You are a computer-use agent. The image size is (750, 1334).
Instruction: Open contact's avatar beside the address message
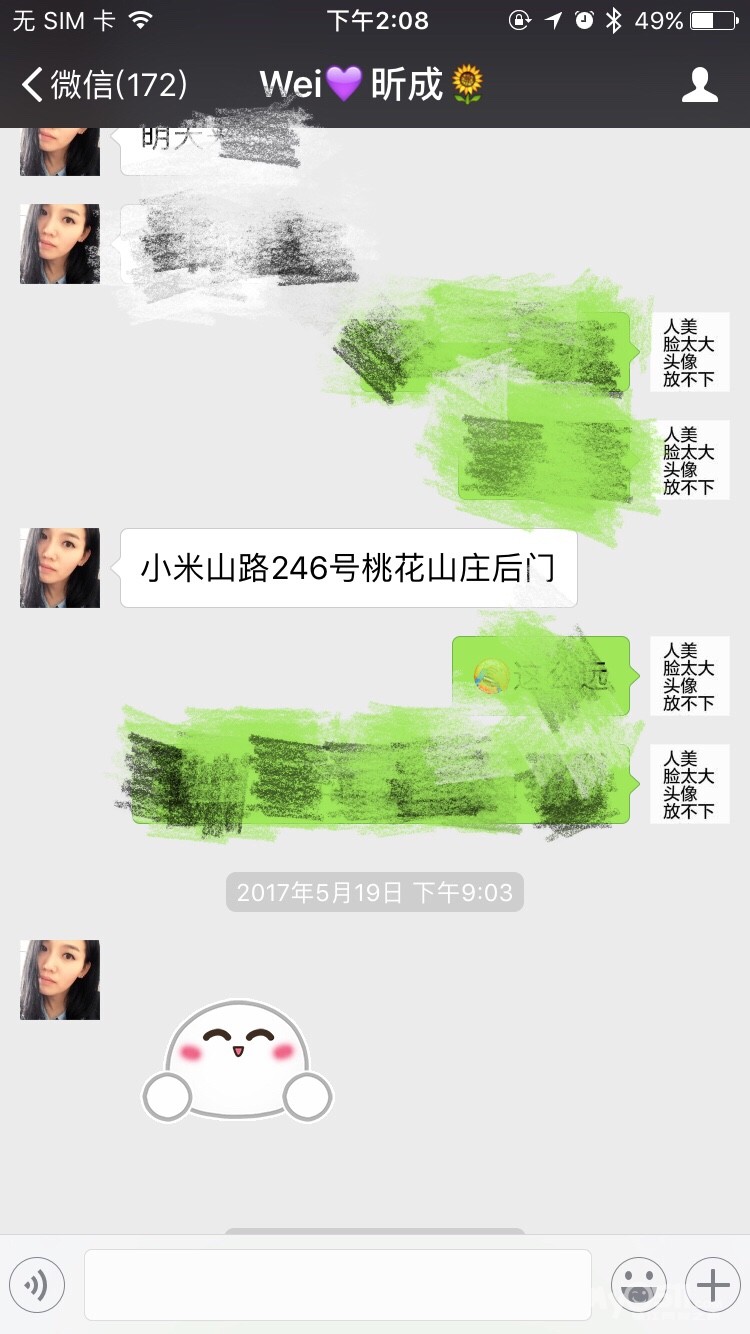tap(60, 568)
